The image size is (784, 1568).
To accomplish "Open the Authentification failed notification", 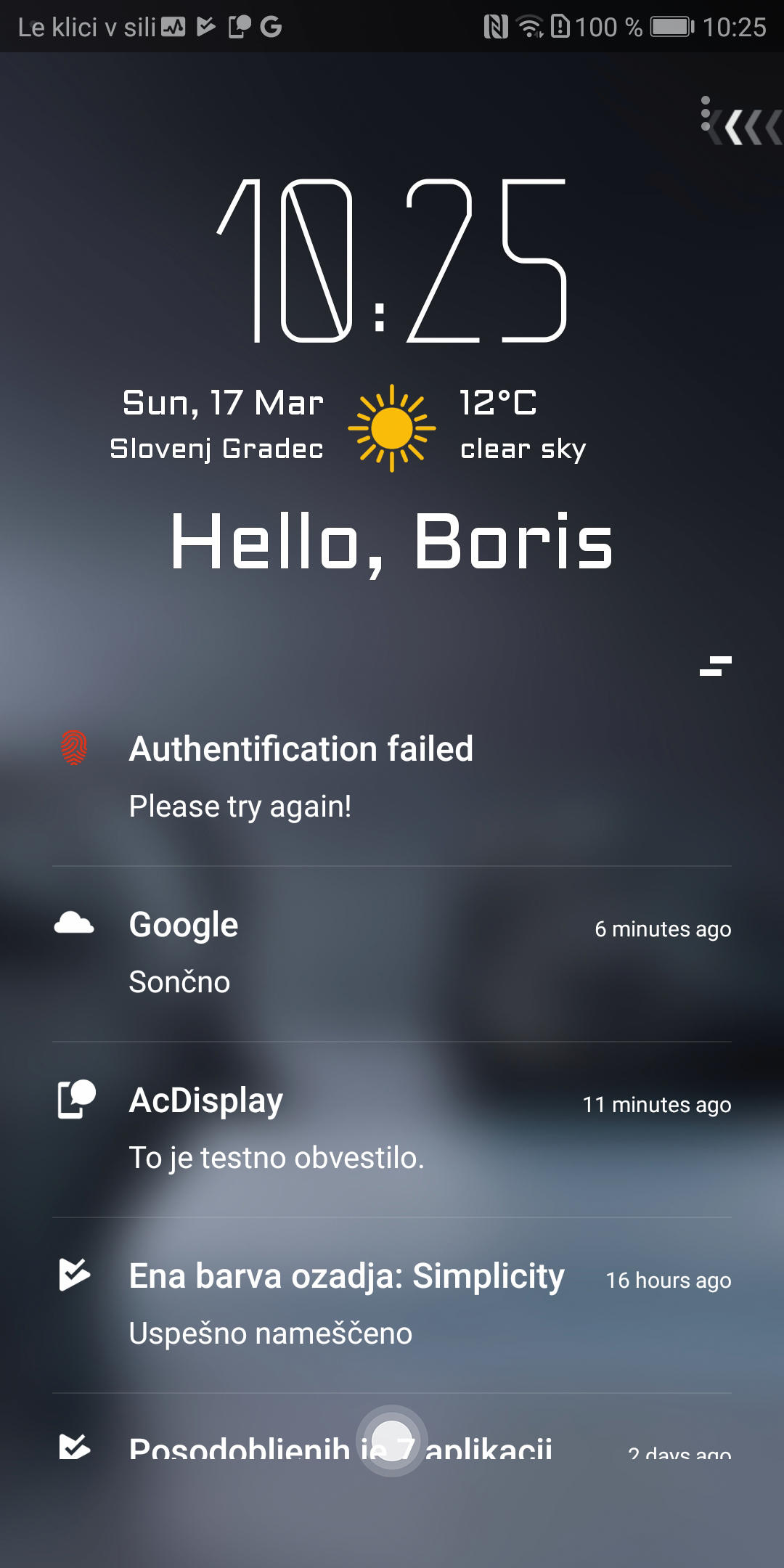I will coord(392,777).
